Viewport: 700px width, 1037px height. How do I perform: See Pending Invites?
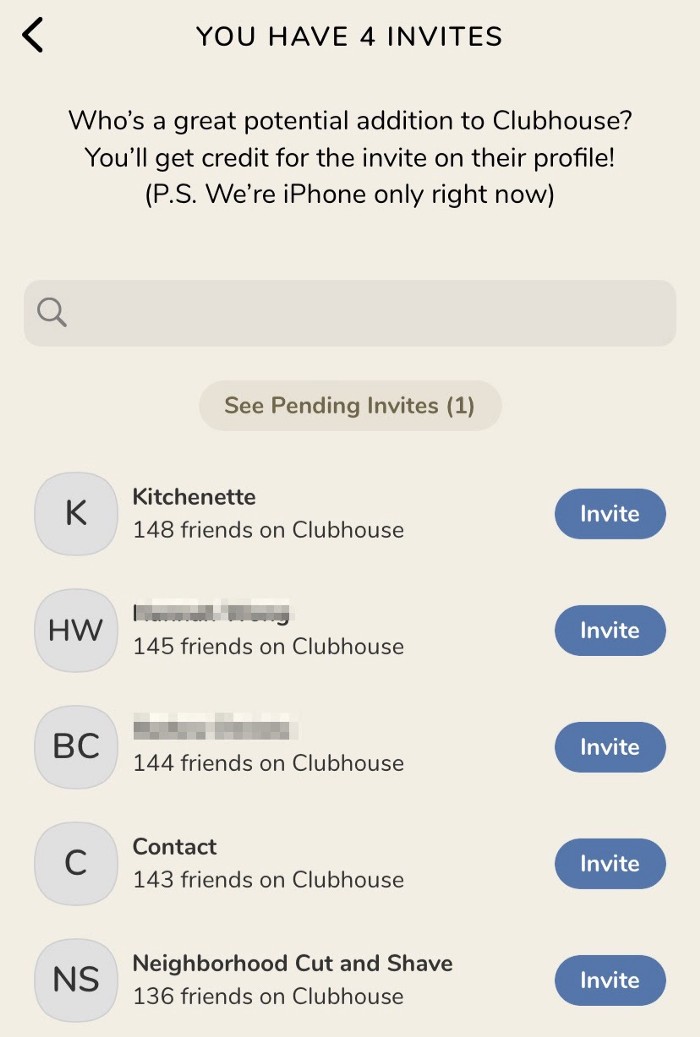350,406
